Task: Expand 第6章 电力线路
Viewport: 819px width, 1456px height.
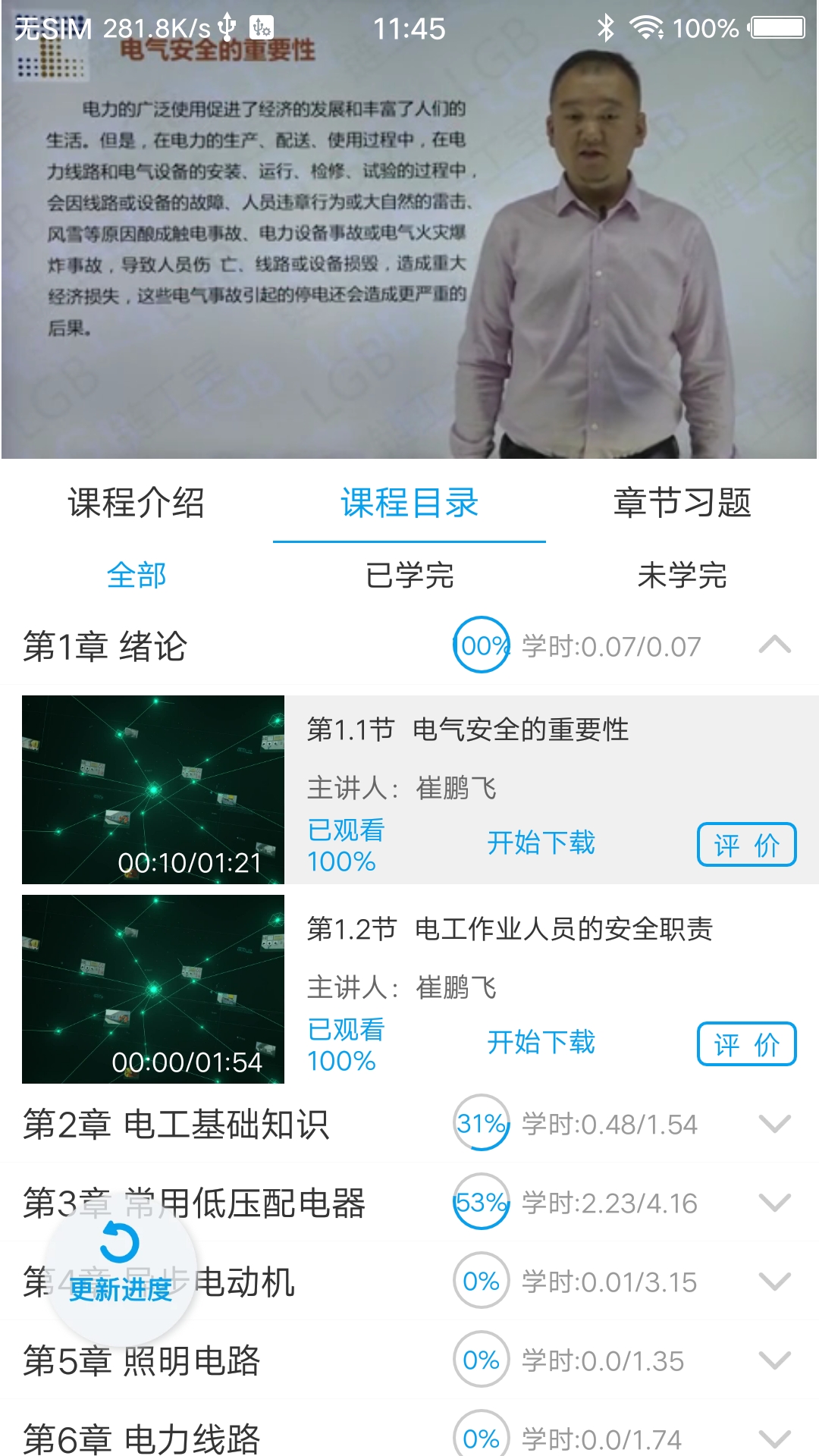Action: [x=774, y=1438]
